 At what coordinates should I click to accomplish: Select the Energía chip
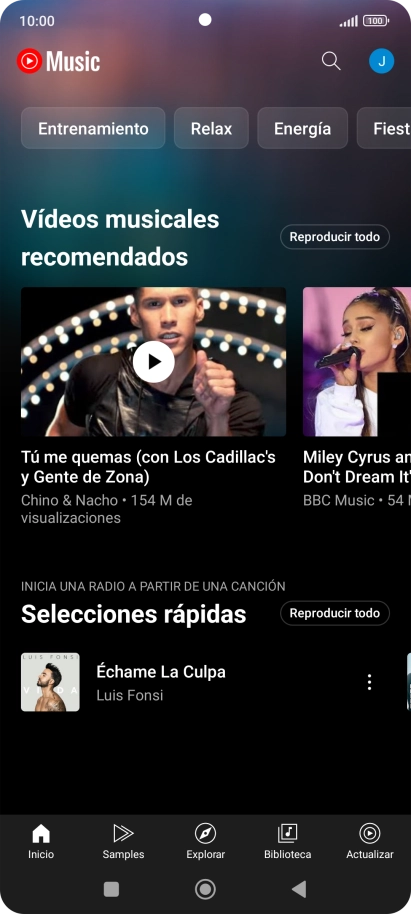(303, 128)
